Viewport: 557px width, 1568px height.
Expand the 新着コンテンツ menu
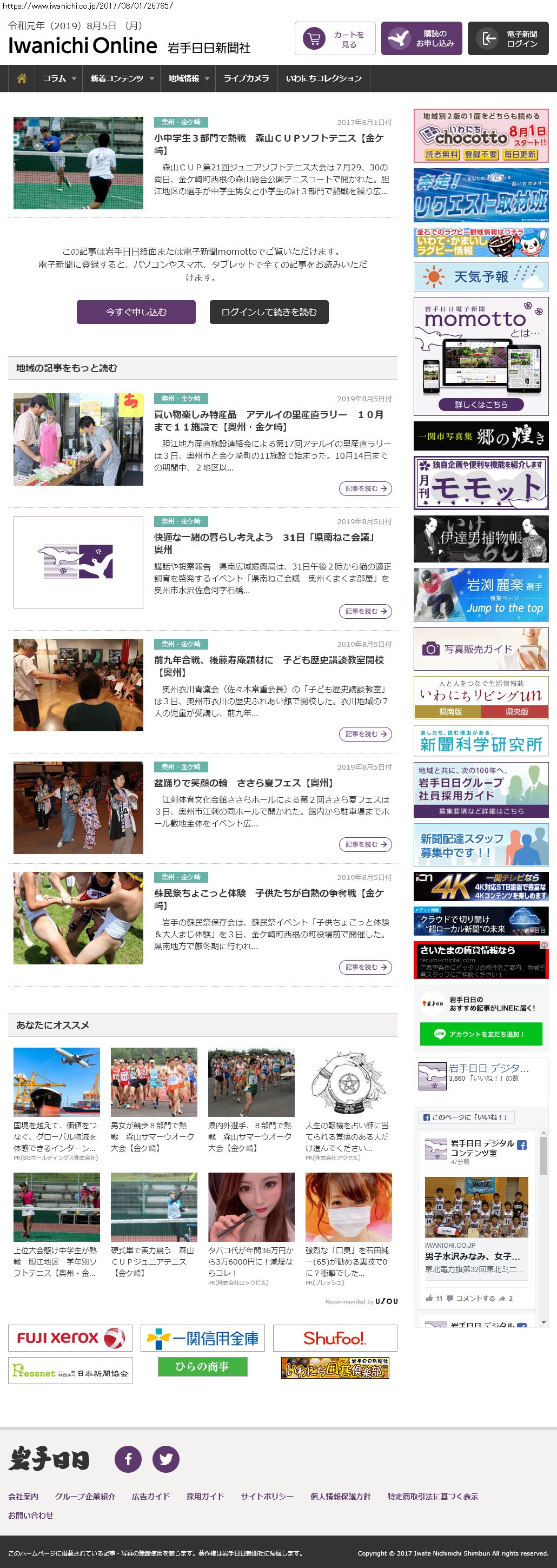pyautogui.click(x=122, y=78)
